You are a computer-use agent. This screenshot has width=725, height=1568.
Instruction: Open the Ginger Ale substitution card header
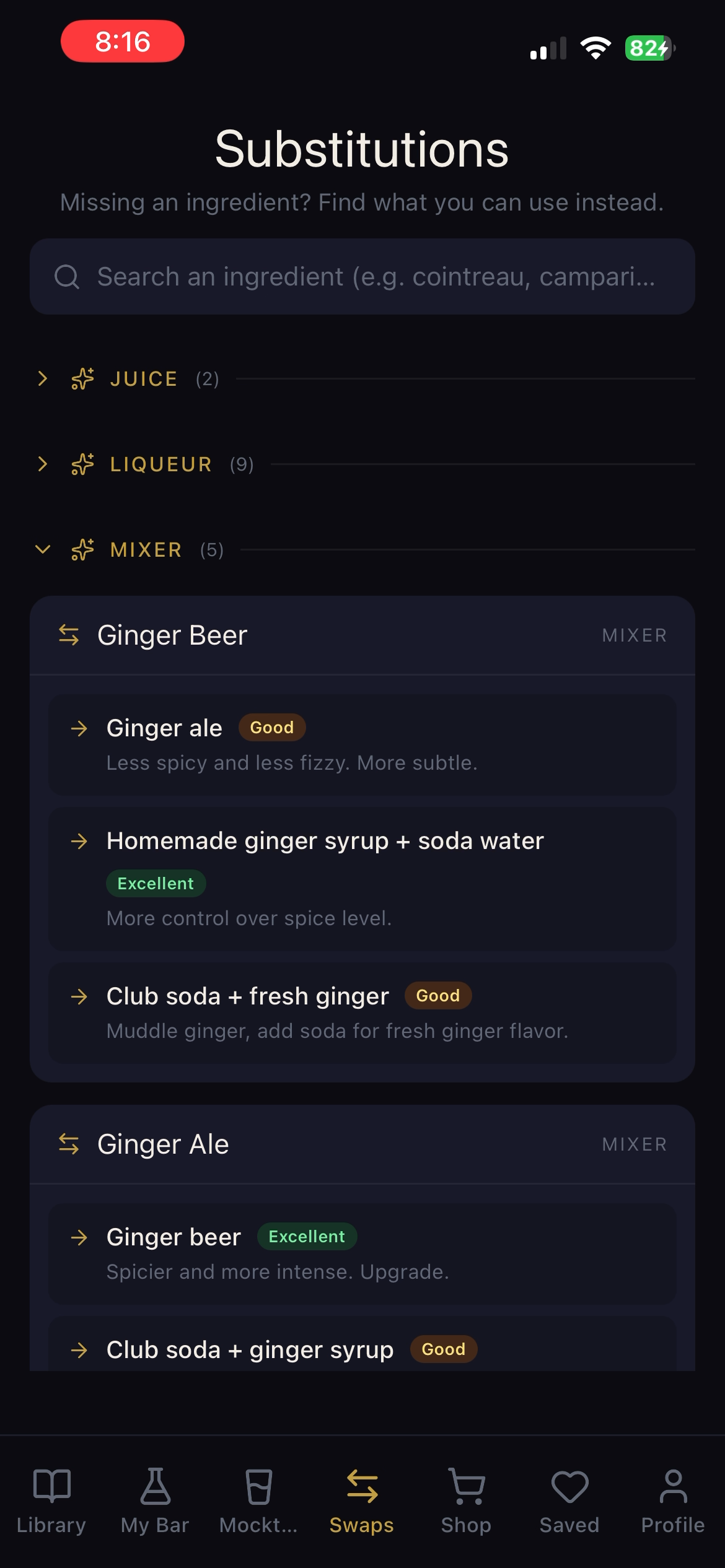tap(362, 1144)
